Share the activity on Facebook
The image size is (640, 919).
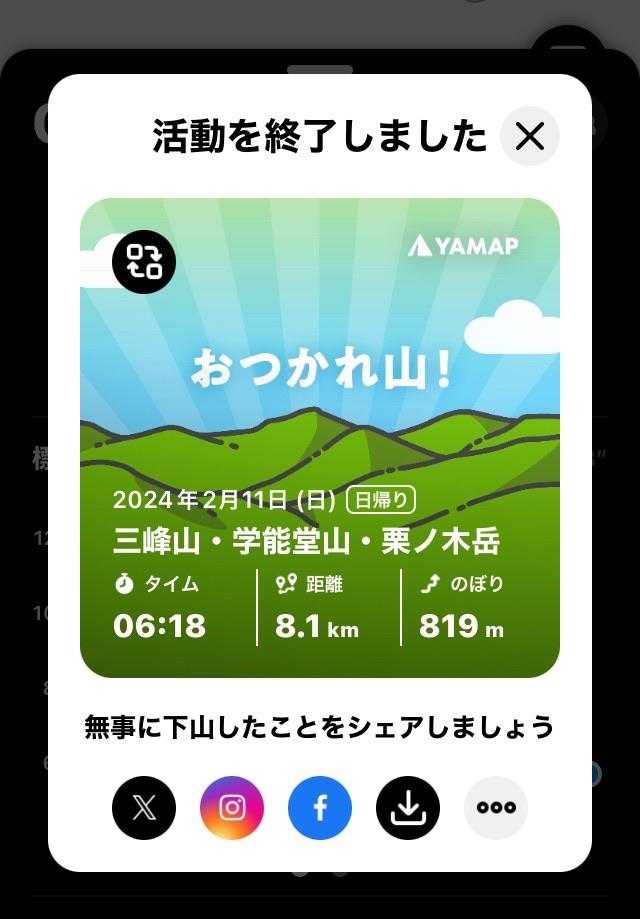point(320,807)
